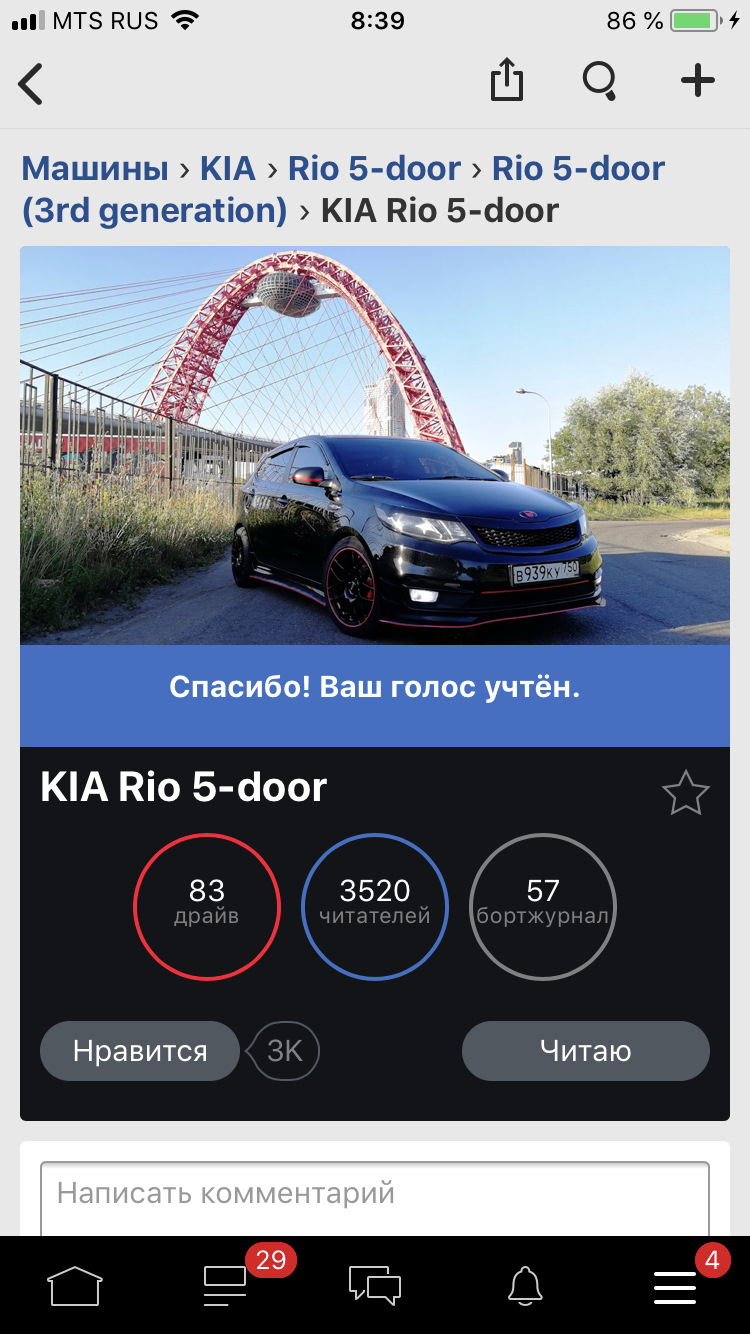Share this car page
Image resolution: width=750 pixels, height=1334 pixels.
507,80
